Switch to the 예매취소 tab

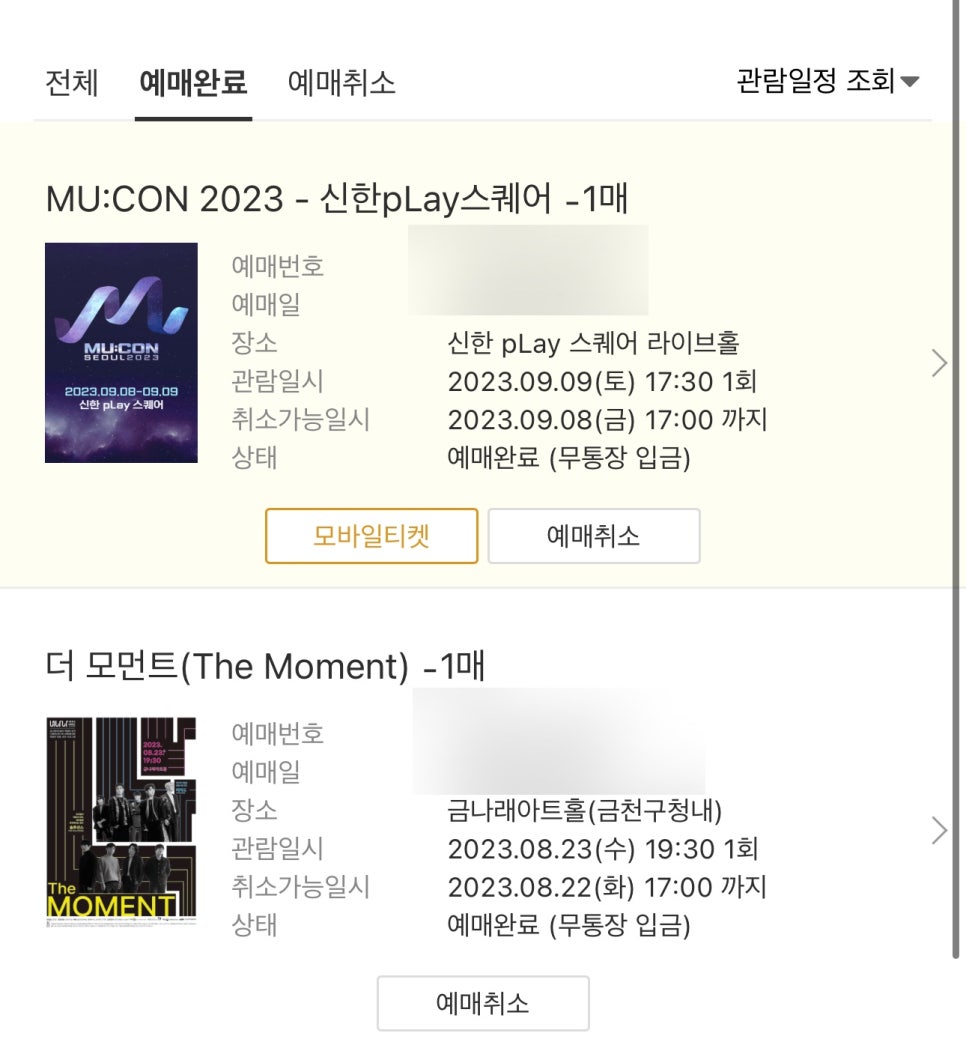coord(341,82)
